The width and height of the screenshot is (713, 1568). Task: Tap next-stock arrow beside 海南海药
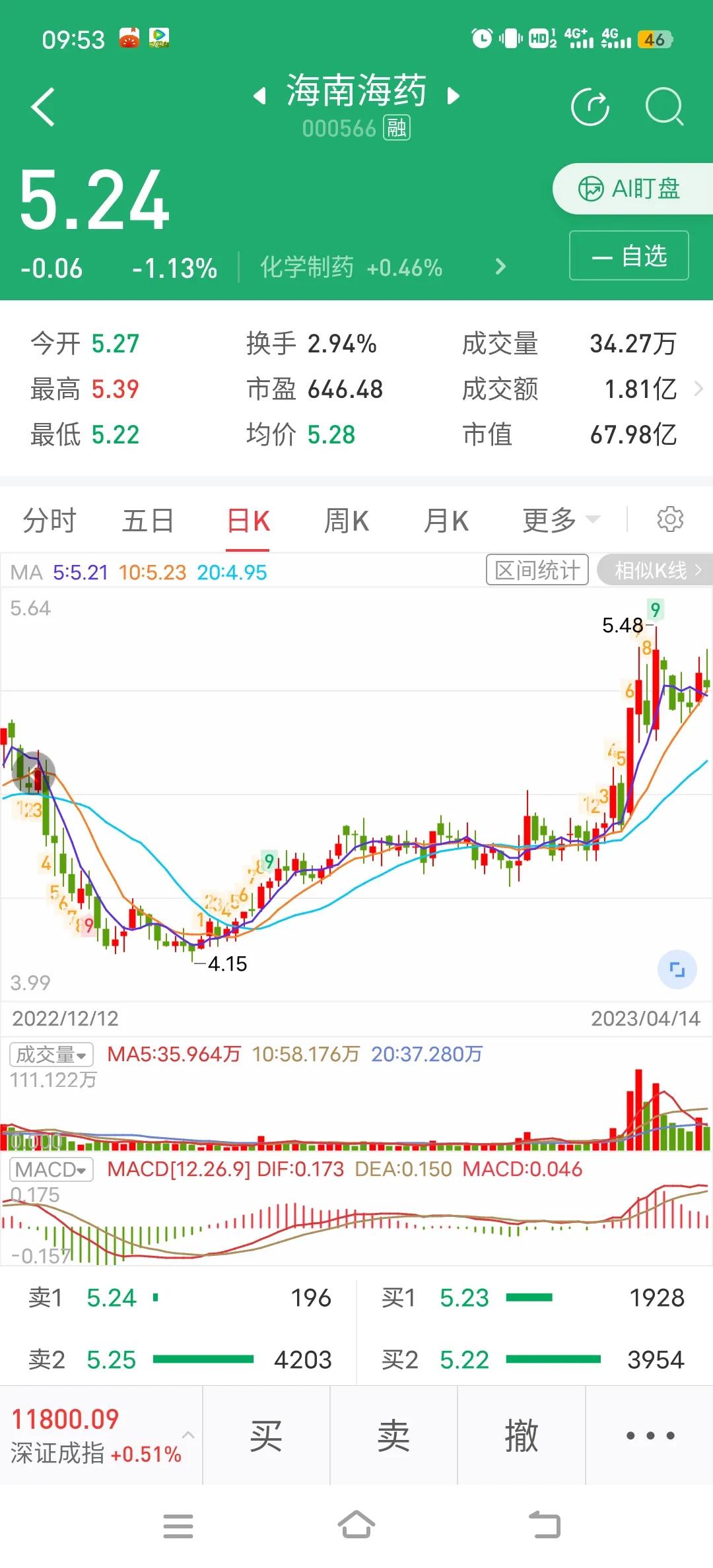(453, 94)
